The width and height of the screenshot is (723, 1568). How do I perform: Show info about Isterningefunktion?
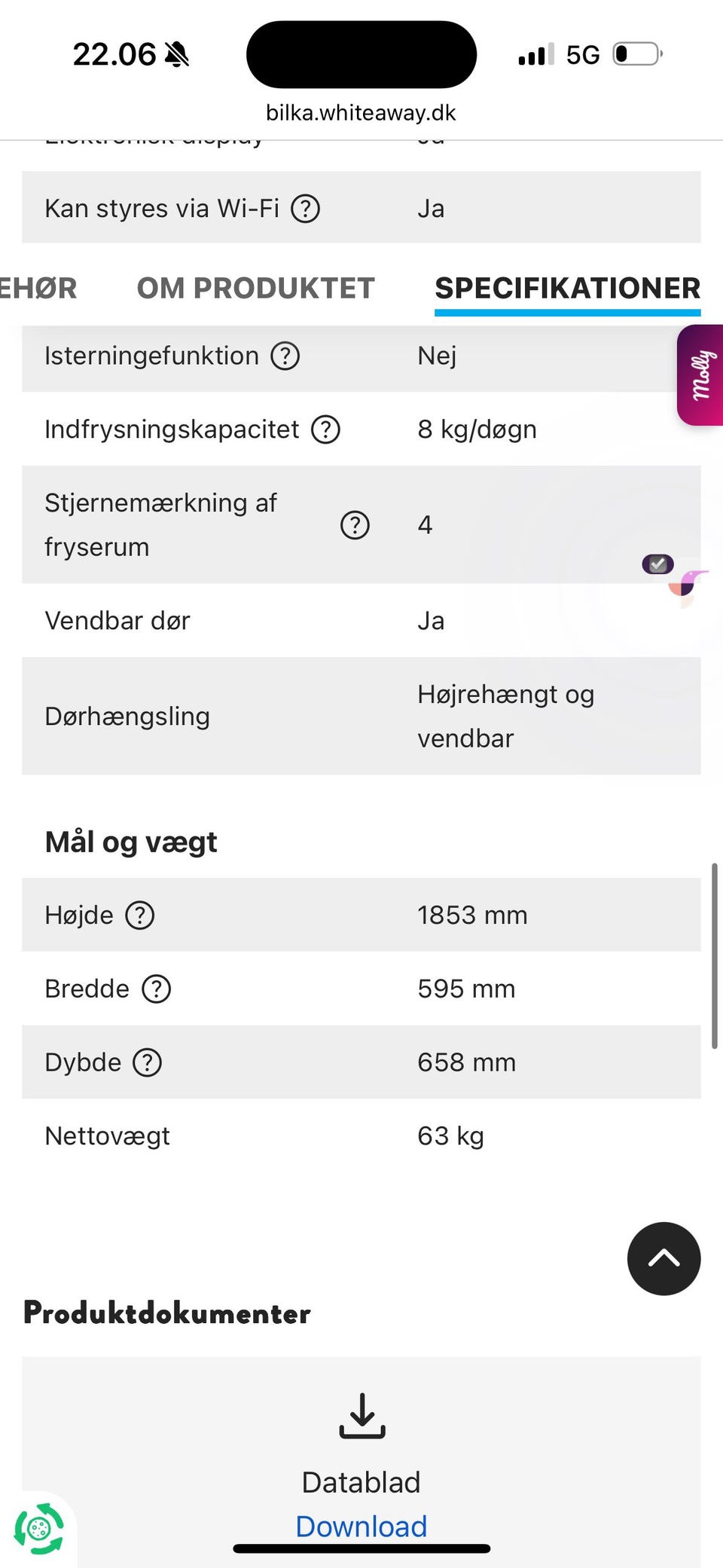coord(285,356)
